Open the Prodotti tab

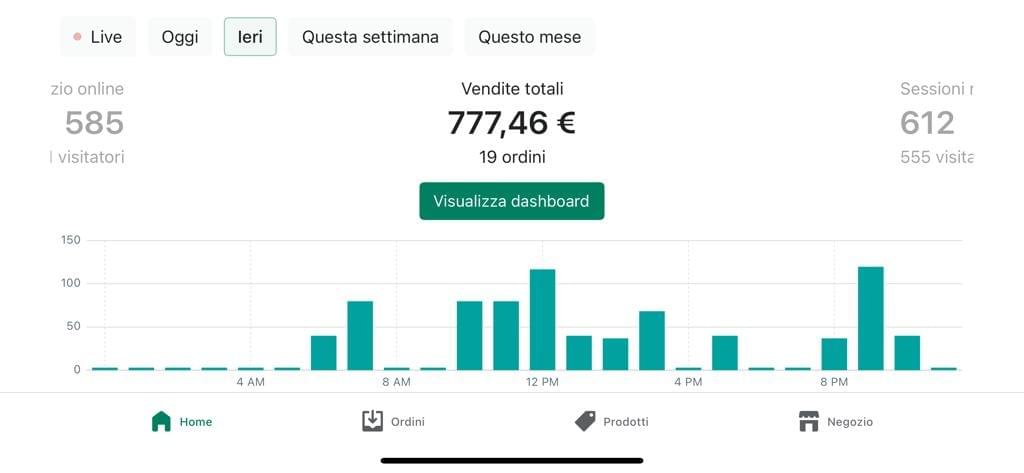click(x=612, y=422)
